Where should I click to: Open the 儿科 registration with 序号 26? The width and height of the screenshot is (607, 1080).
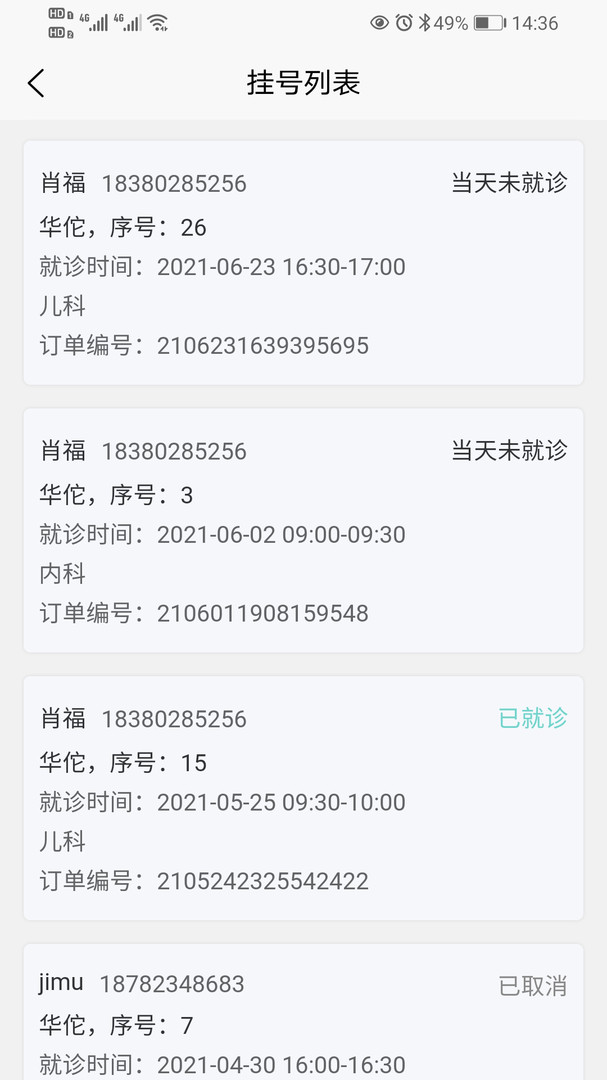(x=303, y=263)
